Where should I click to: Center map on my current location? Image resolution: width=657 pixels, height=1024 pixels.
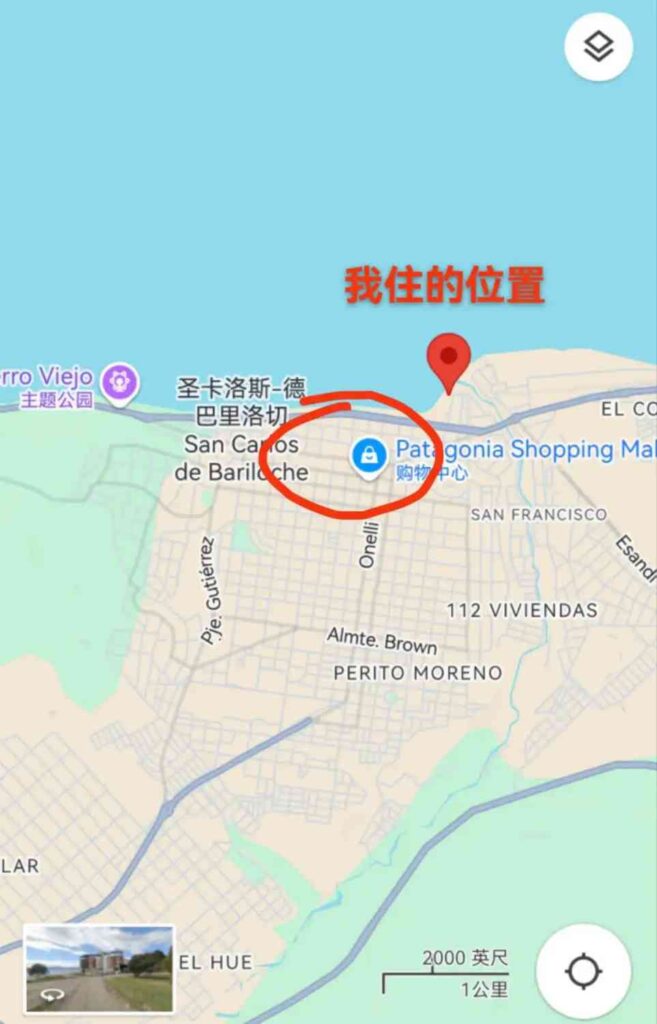click(x=582, y=970)
